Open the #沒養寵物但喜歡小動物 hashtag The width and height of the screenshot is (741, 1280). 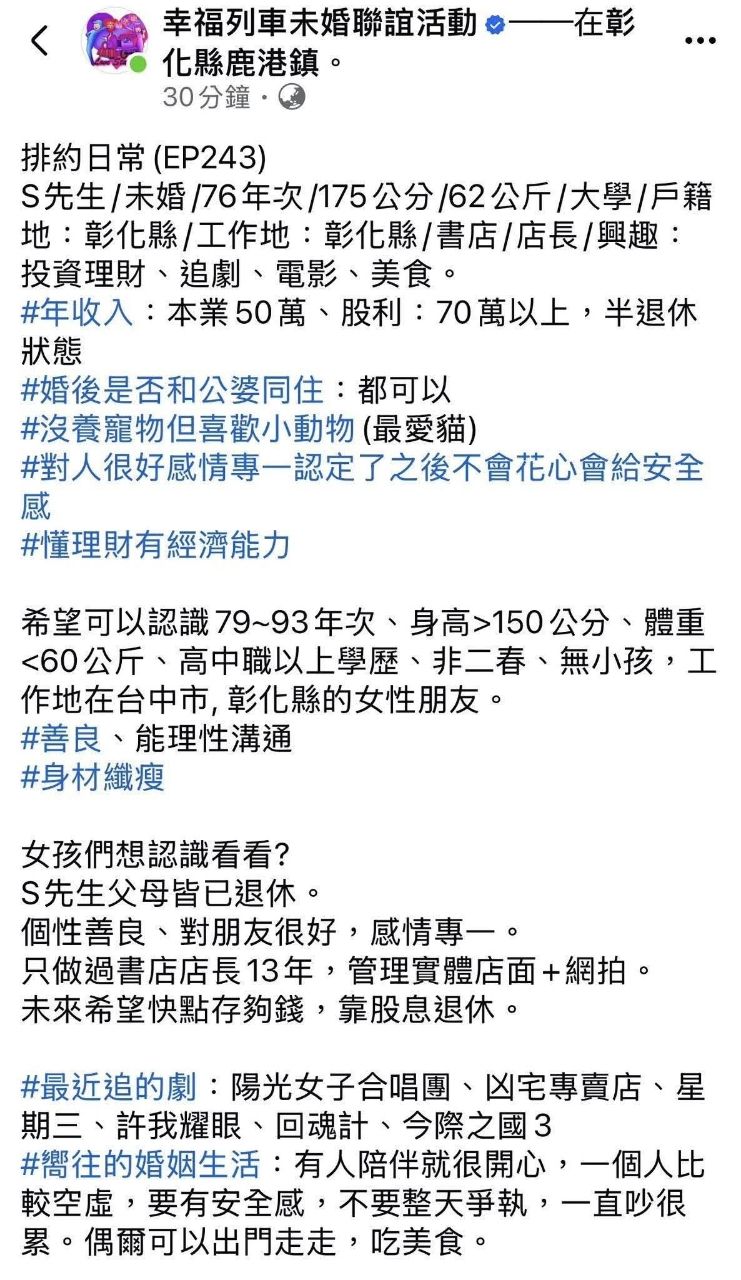coord(188,428)
